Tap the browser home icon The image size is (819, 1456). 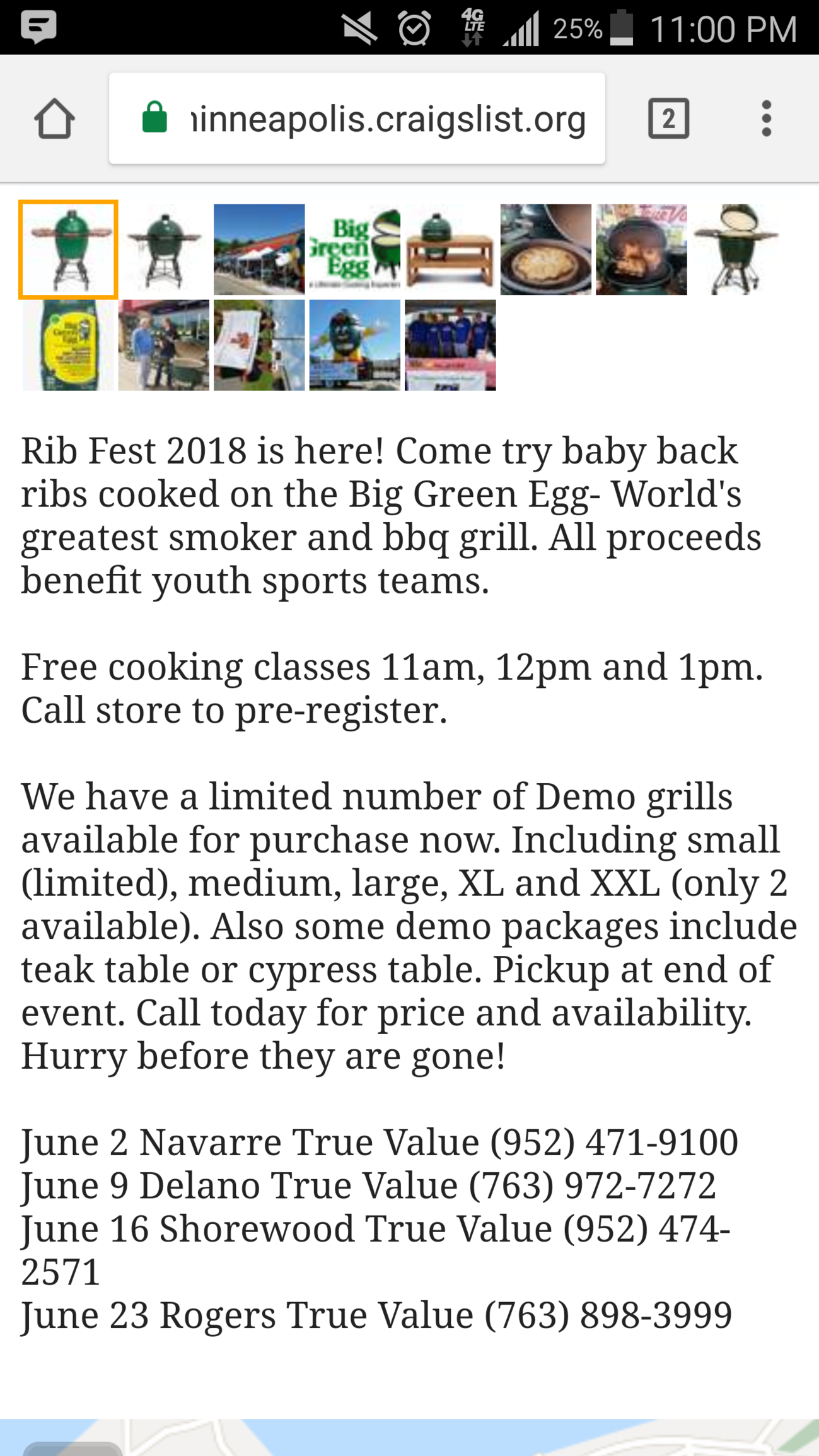(x=54, y=119)
